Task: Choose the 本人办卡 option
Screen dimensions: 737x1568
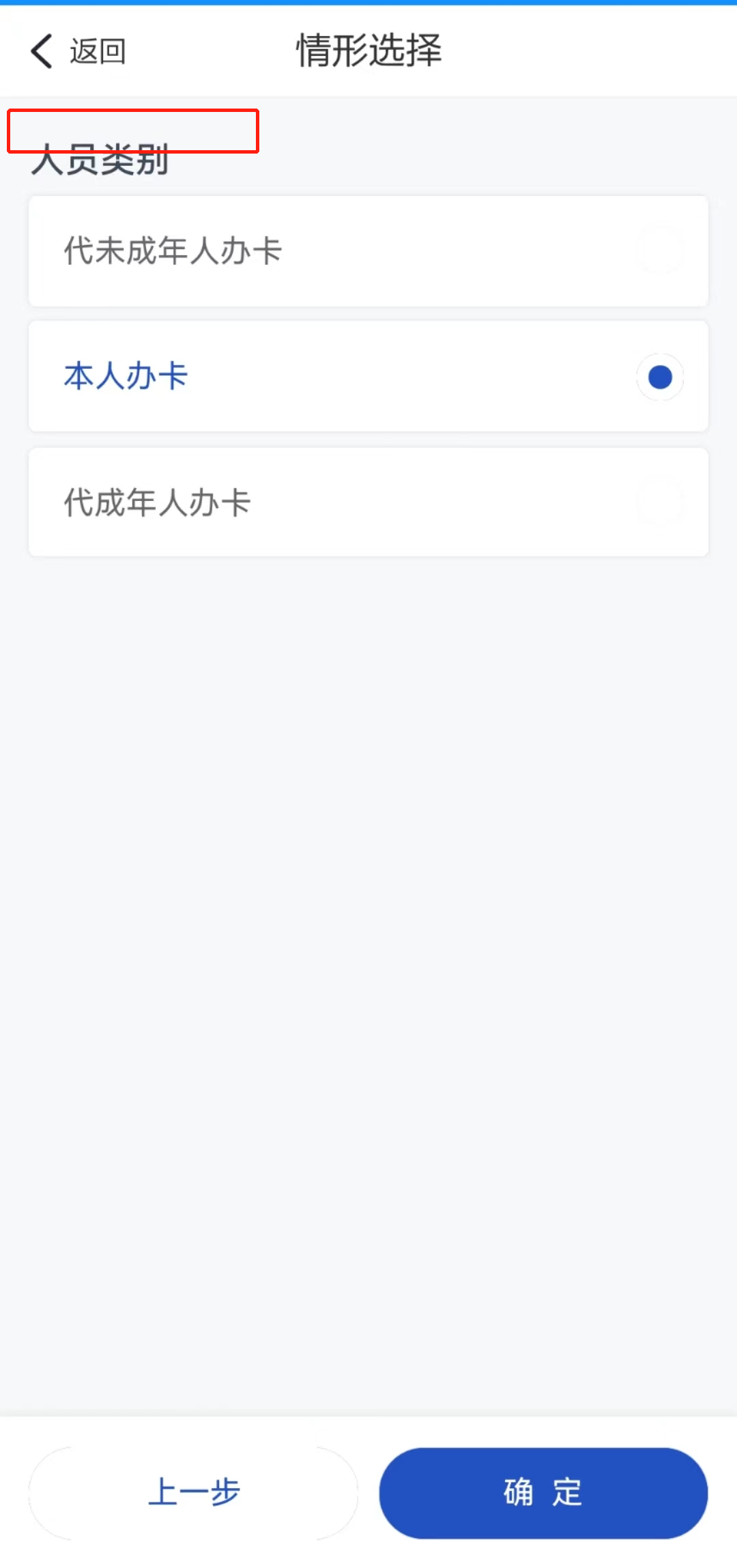Action: tap(369, 376)
